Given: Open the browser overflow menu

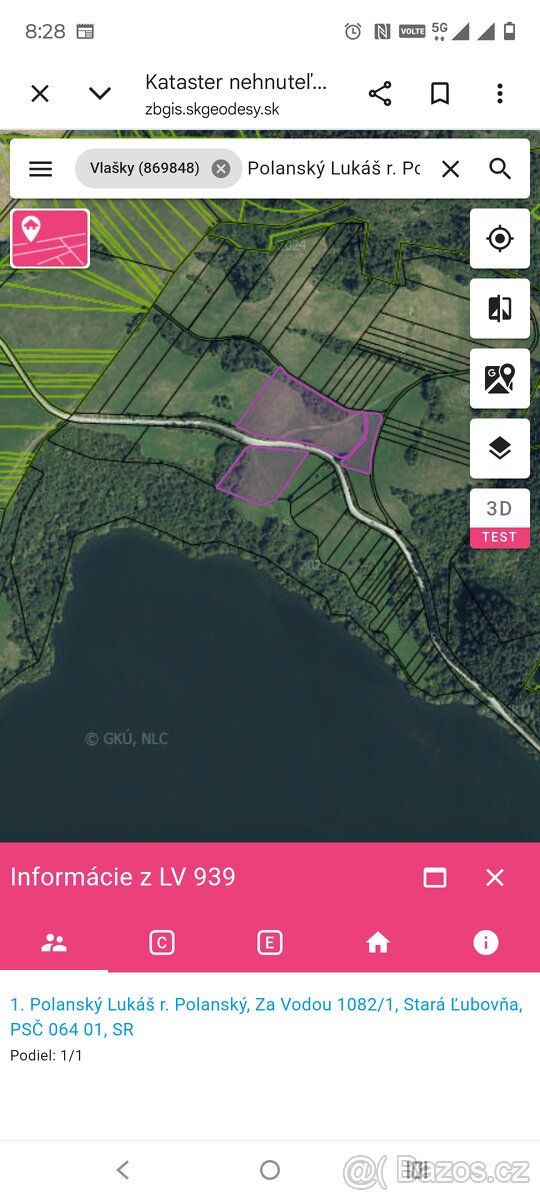Looking at the screenshot, I should coord(499,94).
